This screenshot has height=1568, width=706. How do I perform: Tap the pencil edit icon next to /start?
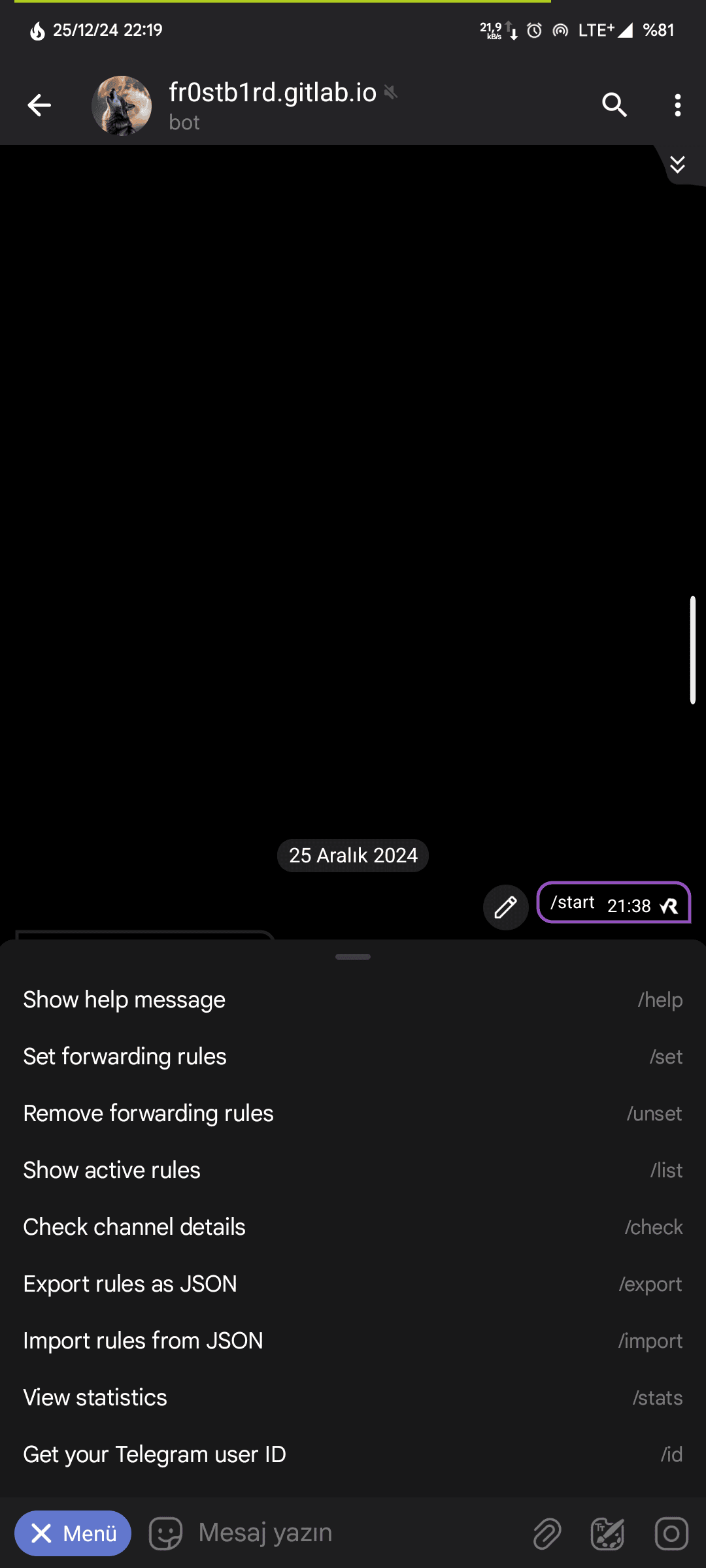(505, 907)
